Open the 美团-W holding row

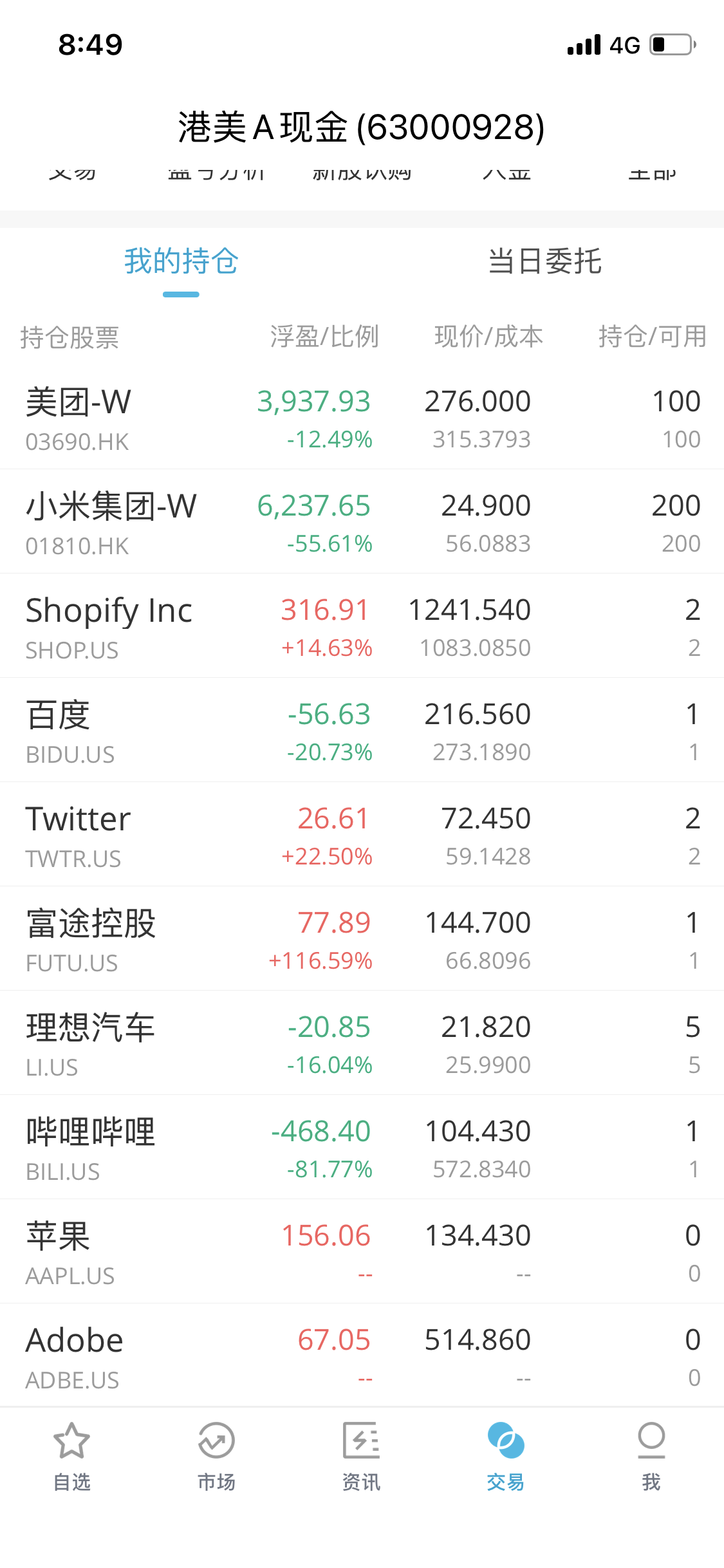(362, 418)
